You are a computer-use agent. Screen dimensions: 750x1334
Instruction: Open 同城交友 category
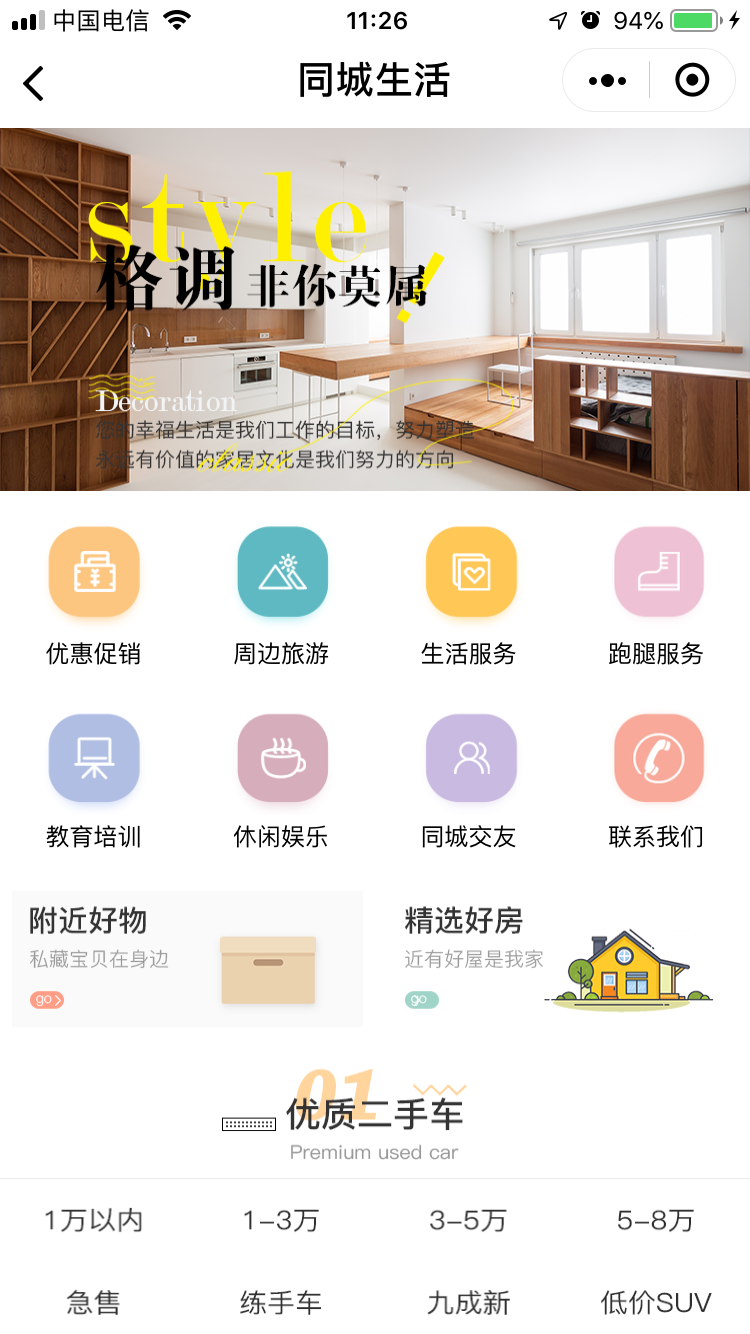470,758
